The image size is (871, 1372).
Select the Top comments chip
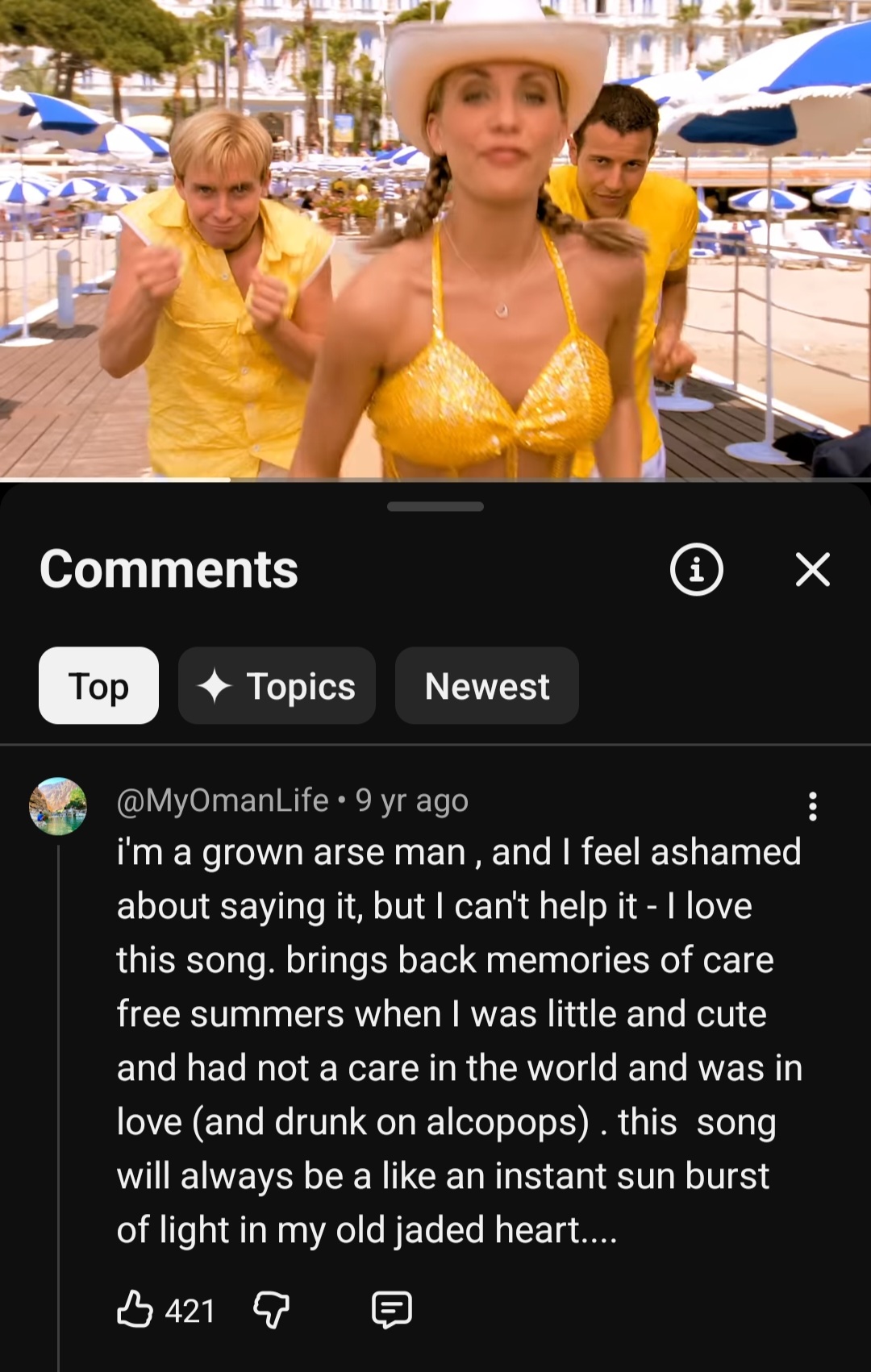pyautogui.click(x=98, y=685)
